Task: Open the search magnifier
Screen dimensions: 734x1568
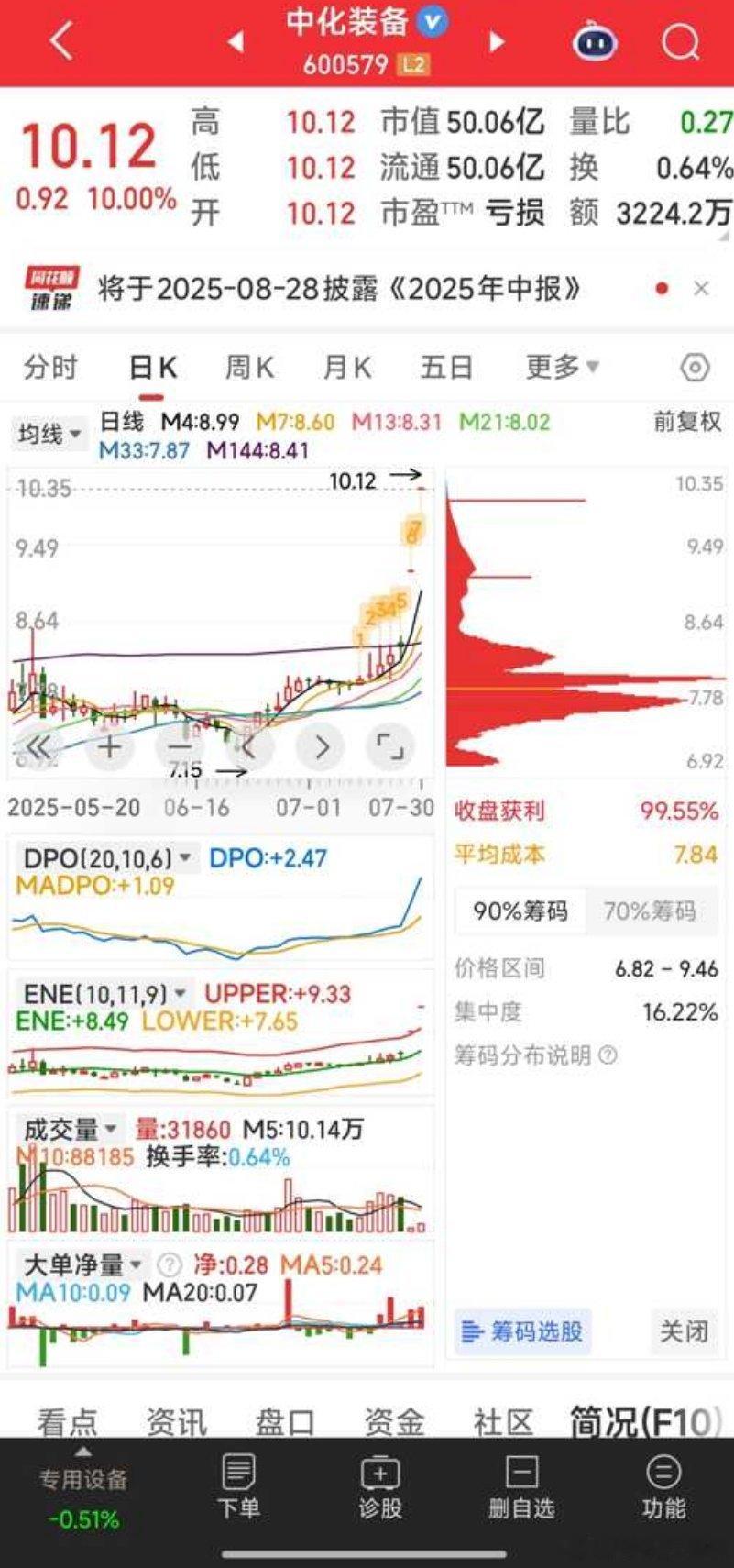Action: 680,41
